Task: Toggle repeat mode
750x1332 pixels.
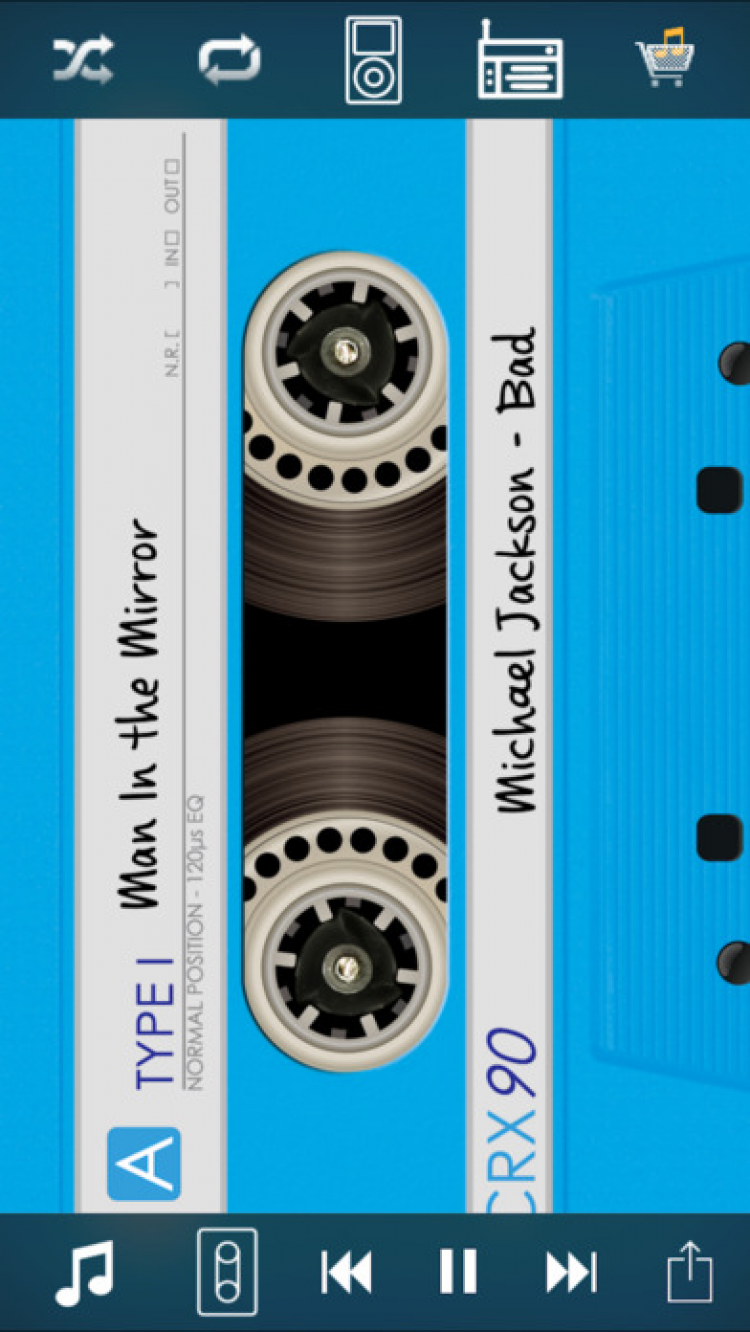Action: [x=229, y=60]
